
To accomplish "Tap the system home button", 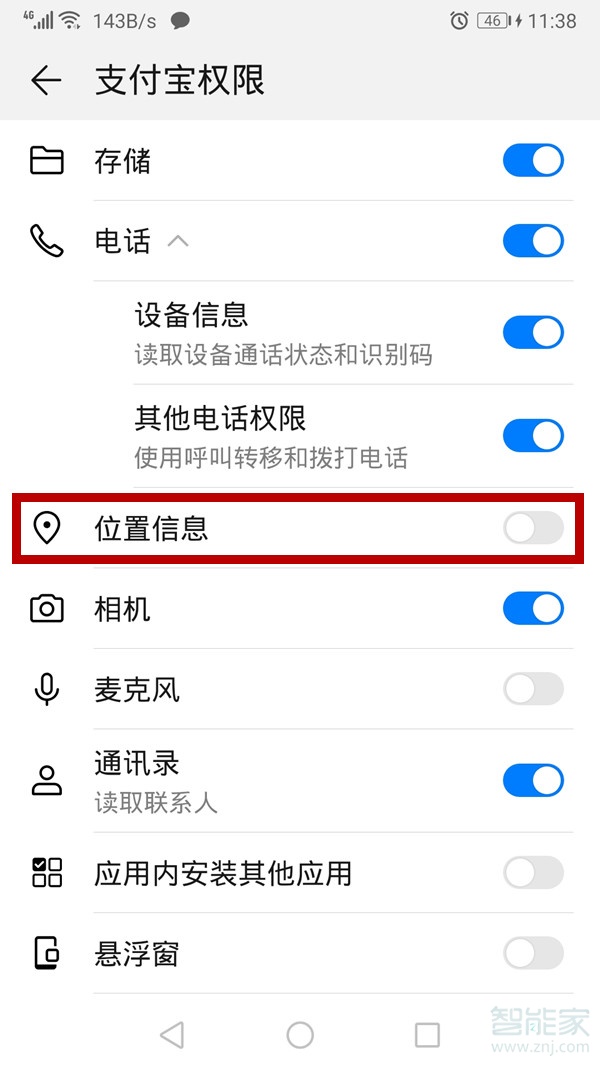I will [300, 1035].
